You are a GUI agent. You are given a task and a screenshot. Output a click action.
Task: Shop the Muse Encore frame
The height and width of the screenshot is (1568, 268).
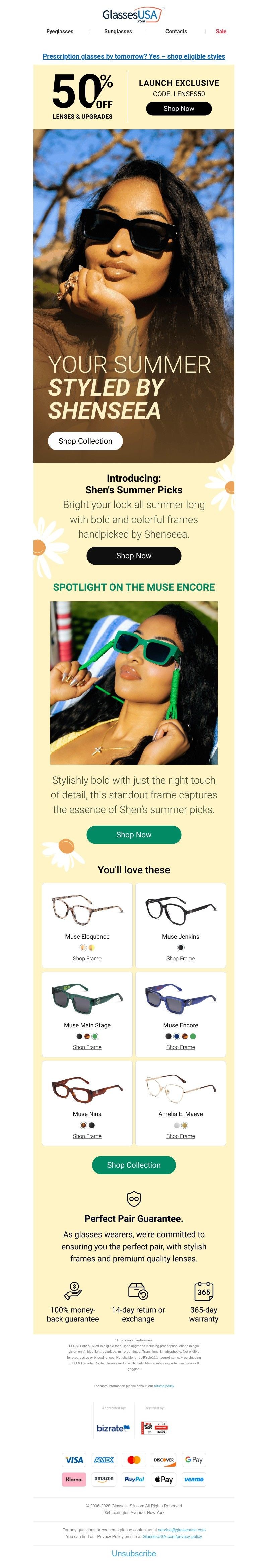pyautogui.click(x=181, y=1047)
